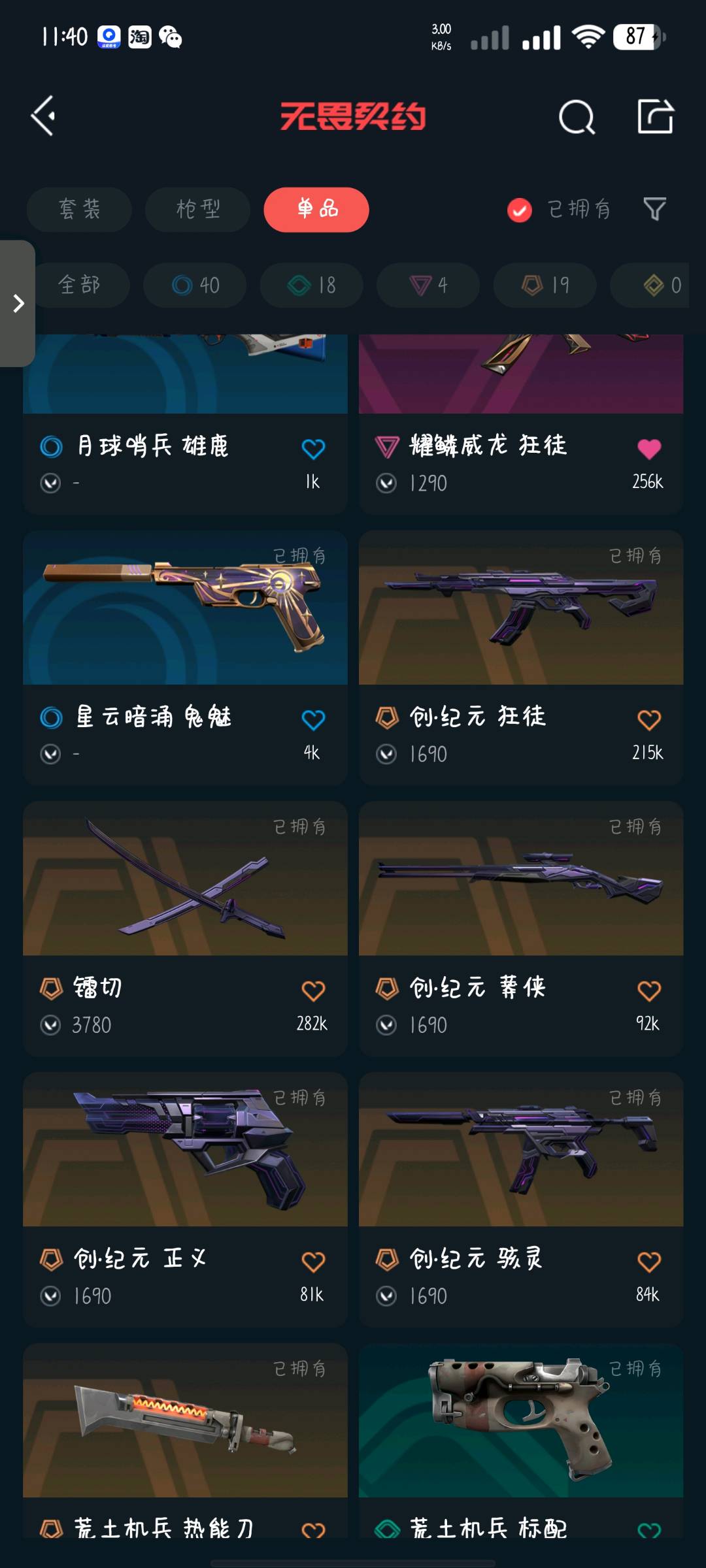The height and width of the screenshot is (1568, 706).
Task: Share this page via the top-right icon
Action: pyautogui.click(x=655, y=117)
